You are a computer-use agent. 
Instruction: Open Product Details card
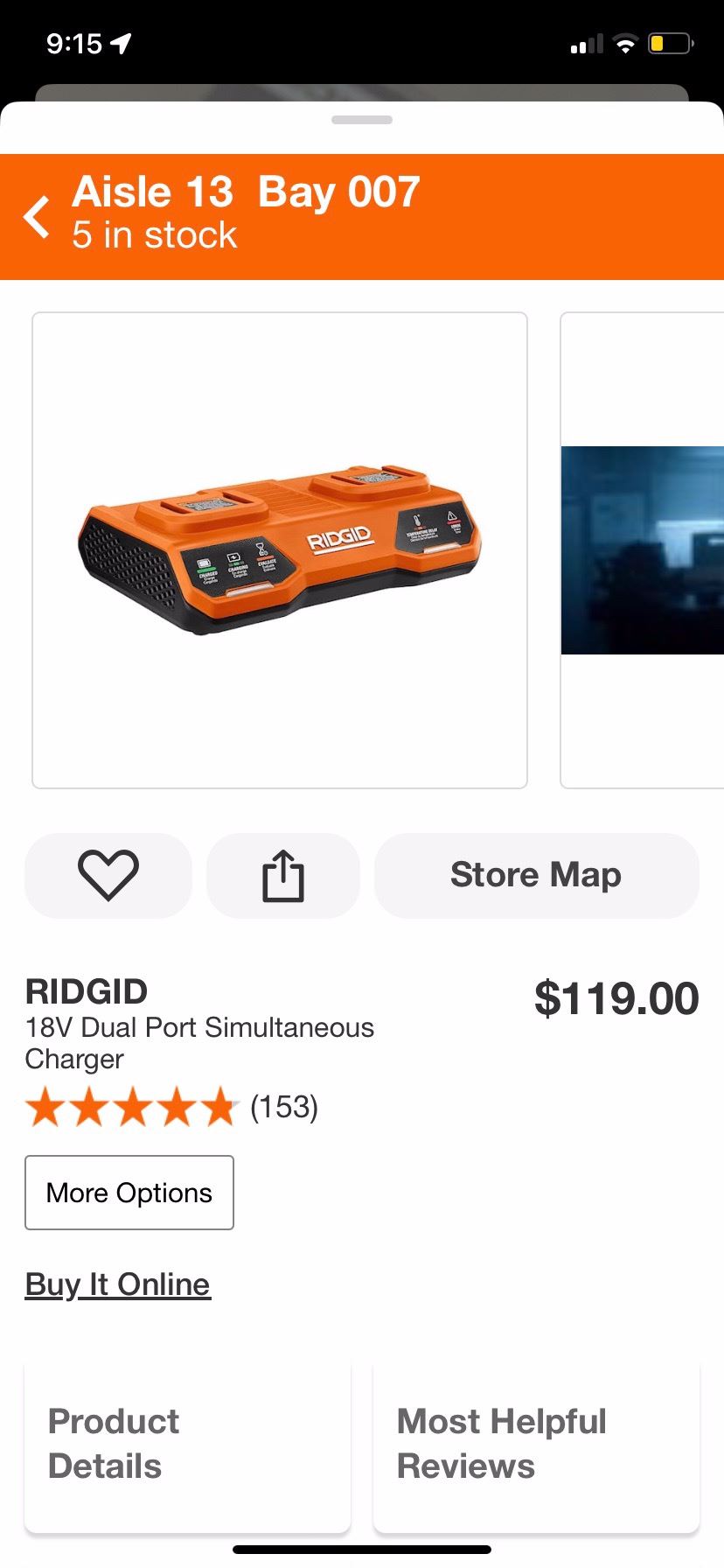pos(187,1444)
